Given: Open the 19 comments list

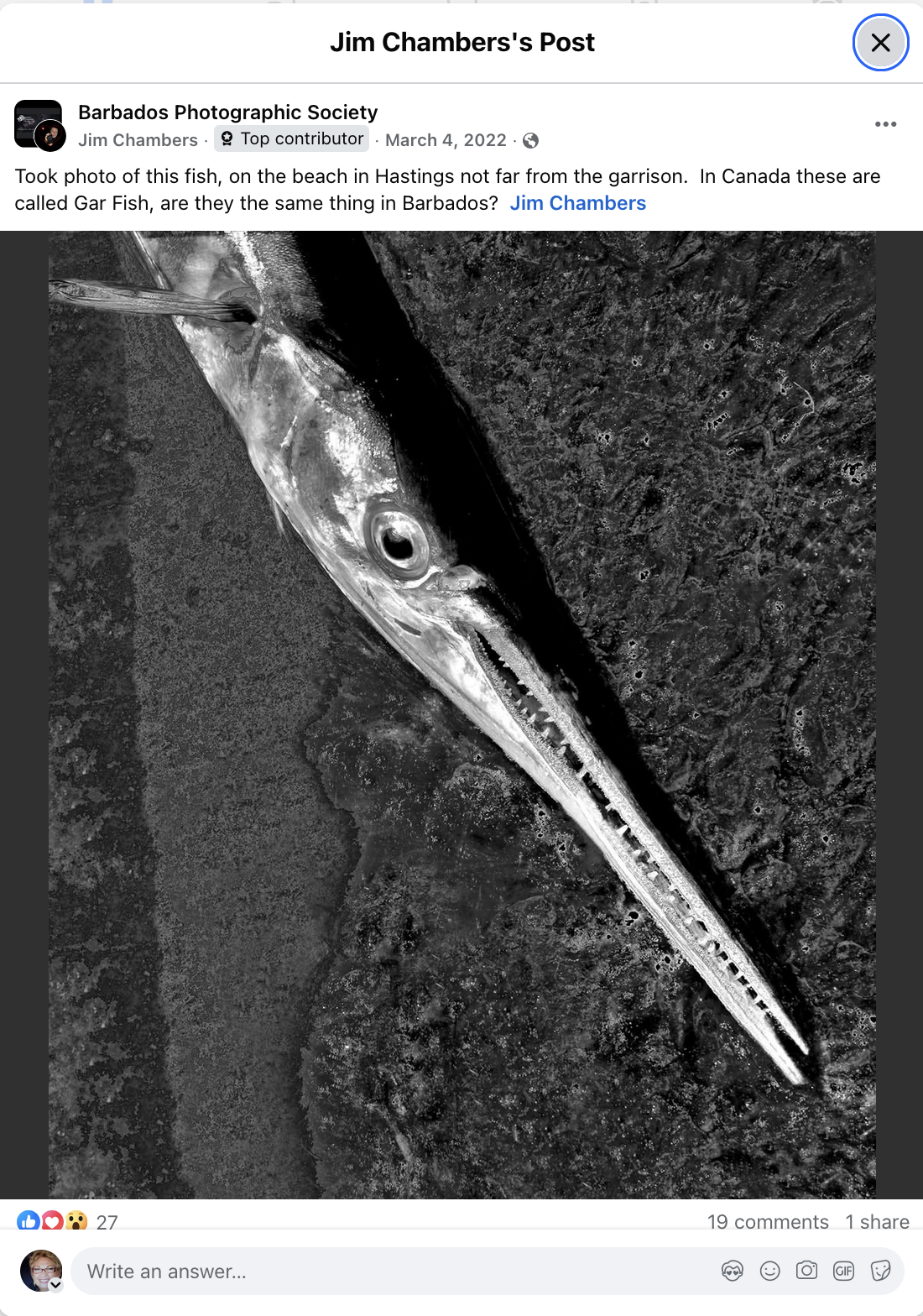Looking at the screenshot, I should pyautogui.click(x=767, y=1222).
